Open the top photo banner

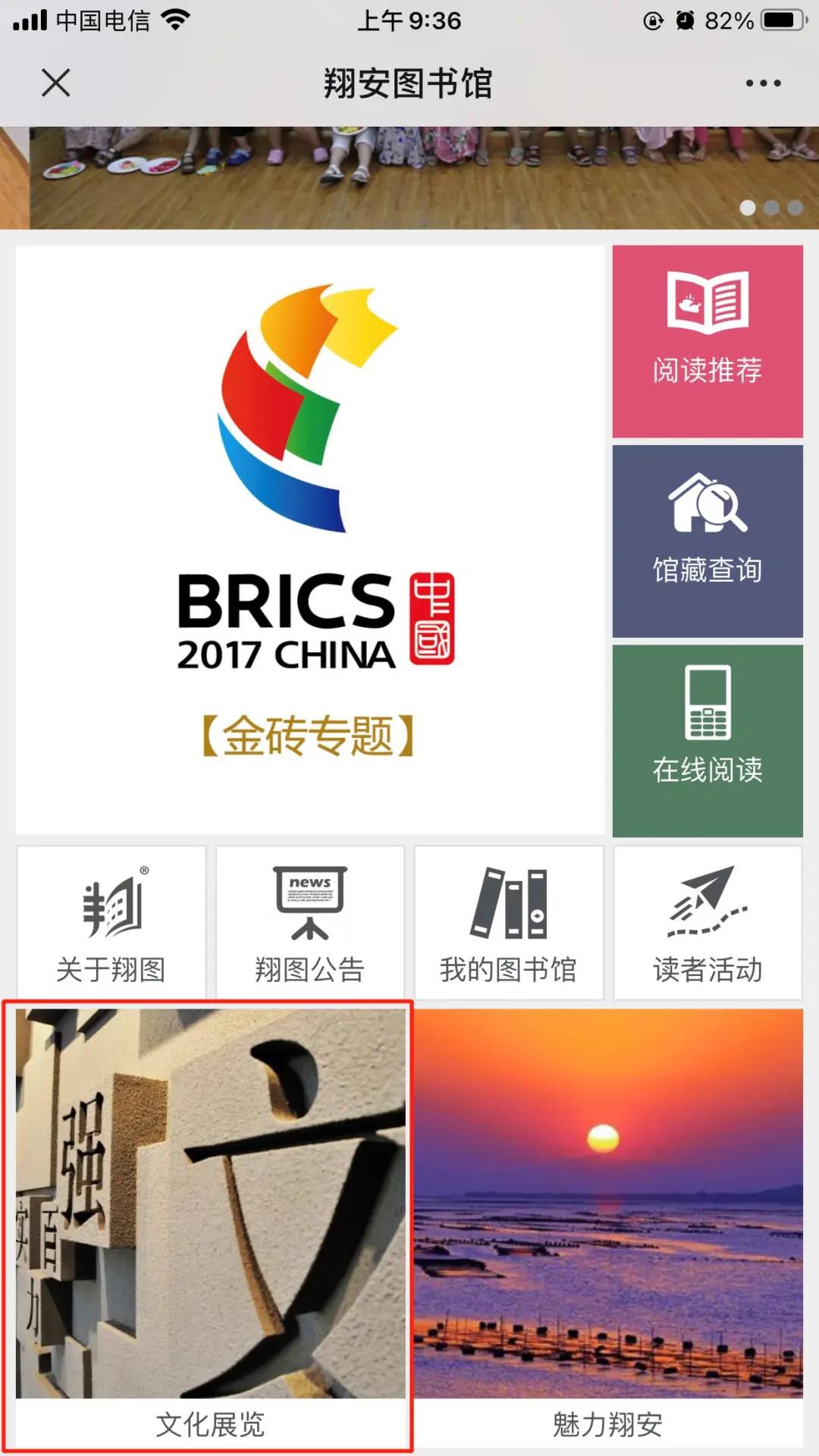coord(409,178)
